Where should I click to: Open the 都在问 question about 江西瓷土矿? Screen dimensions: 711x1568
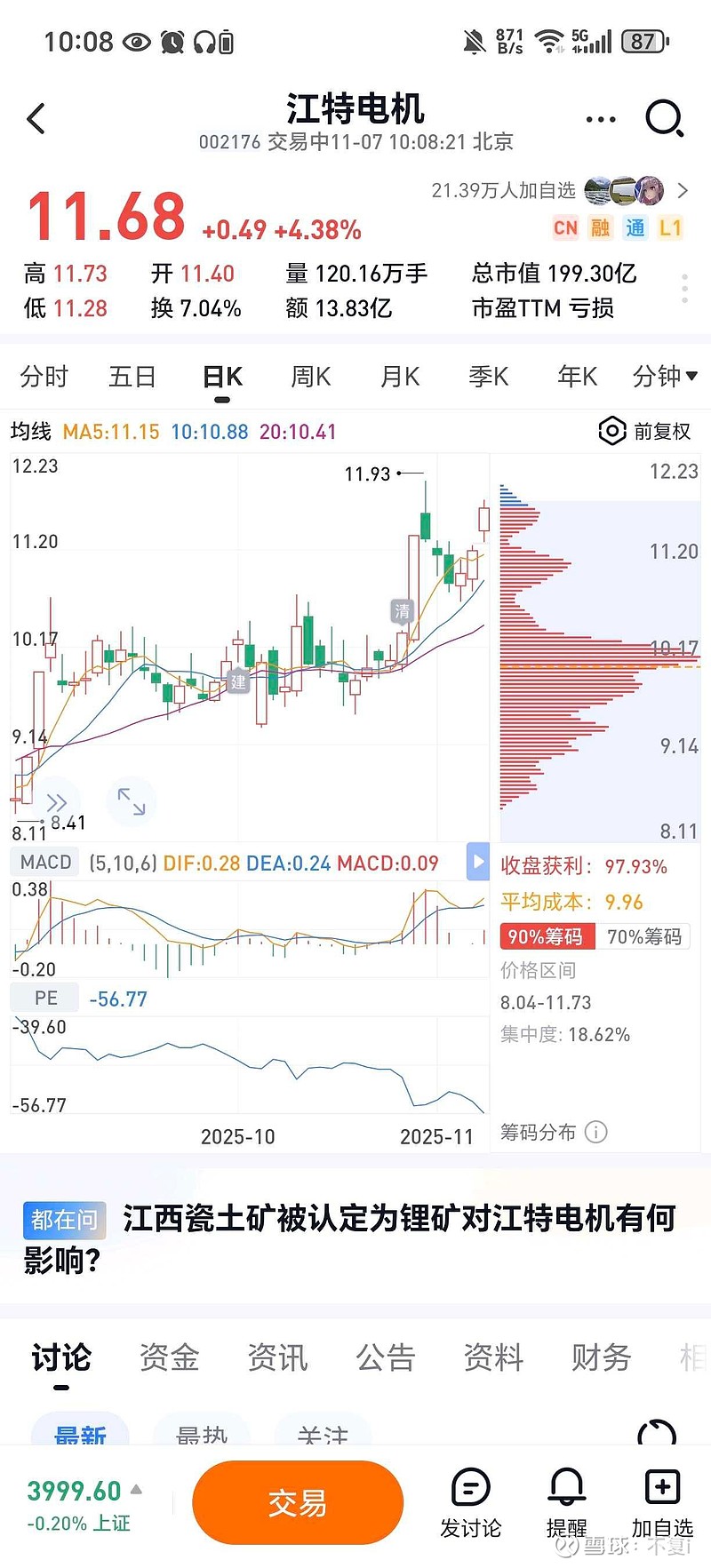[355, 1238]
